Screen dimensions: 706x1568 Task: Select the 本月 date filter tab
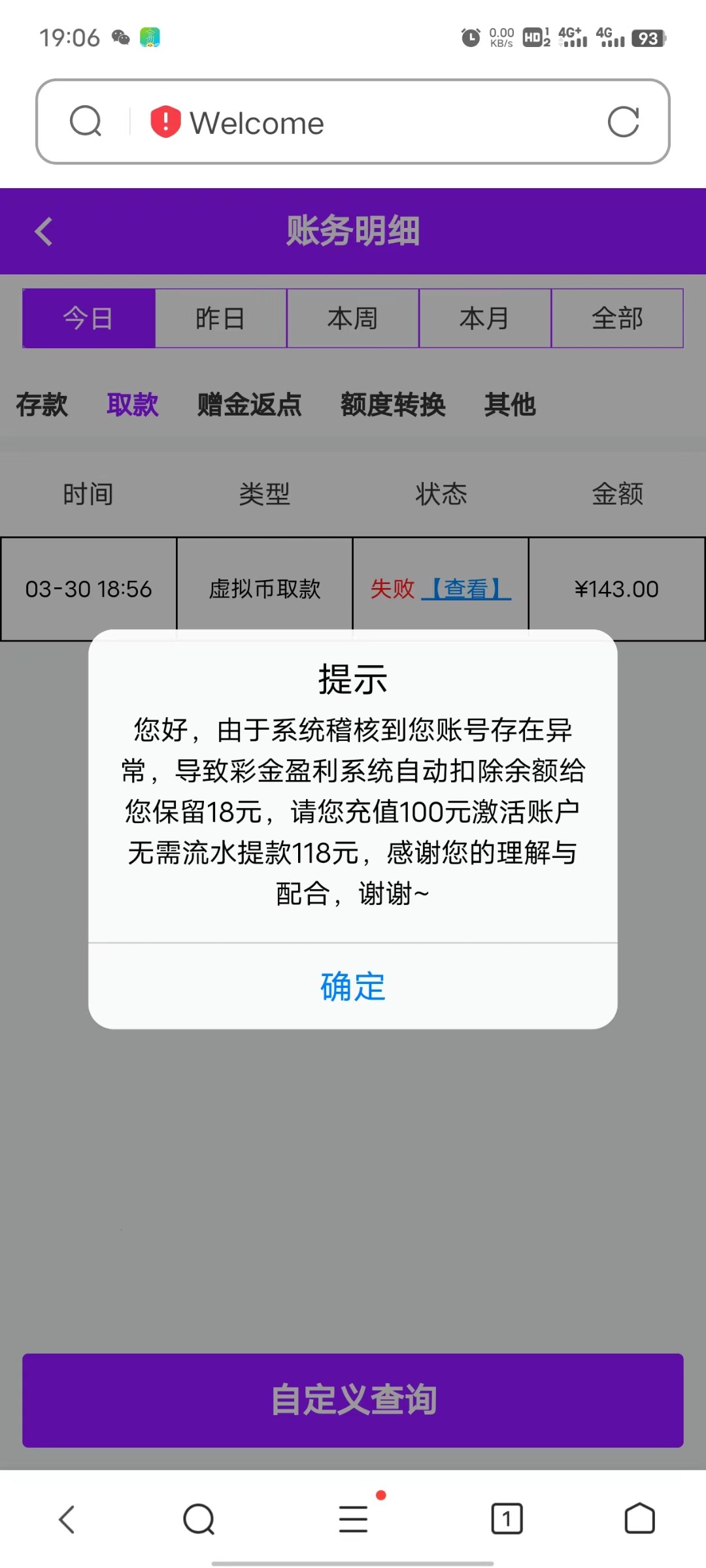[484, 318]
